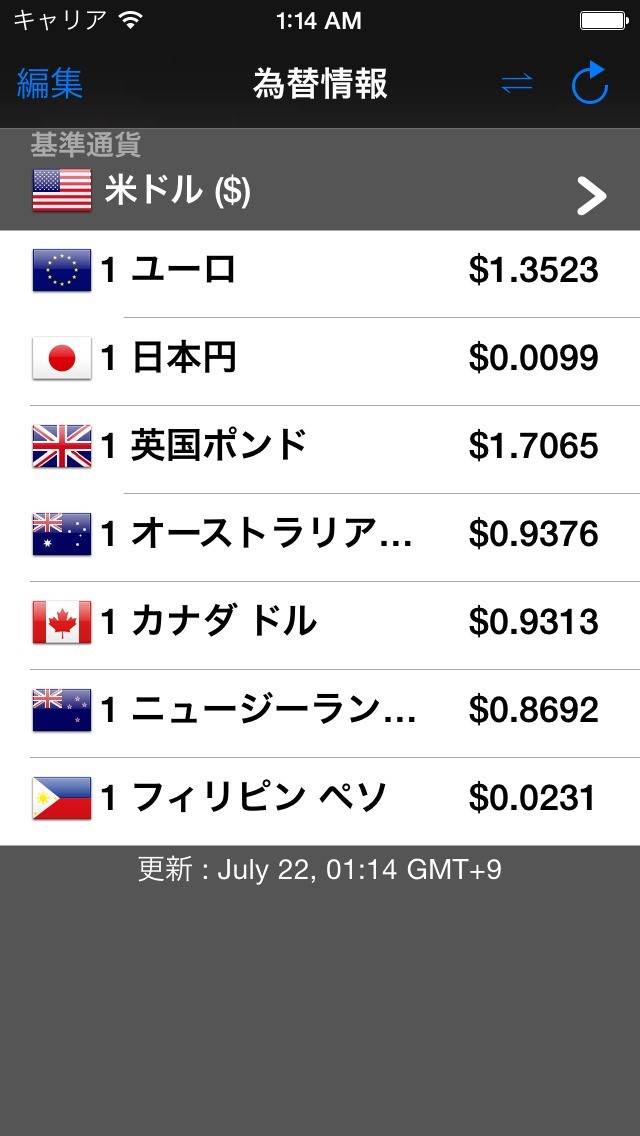
Task: Select the ニュージーランド dollar row
Action: point(320,710)
